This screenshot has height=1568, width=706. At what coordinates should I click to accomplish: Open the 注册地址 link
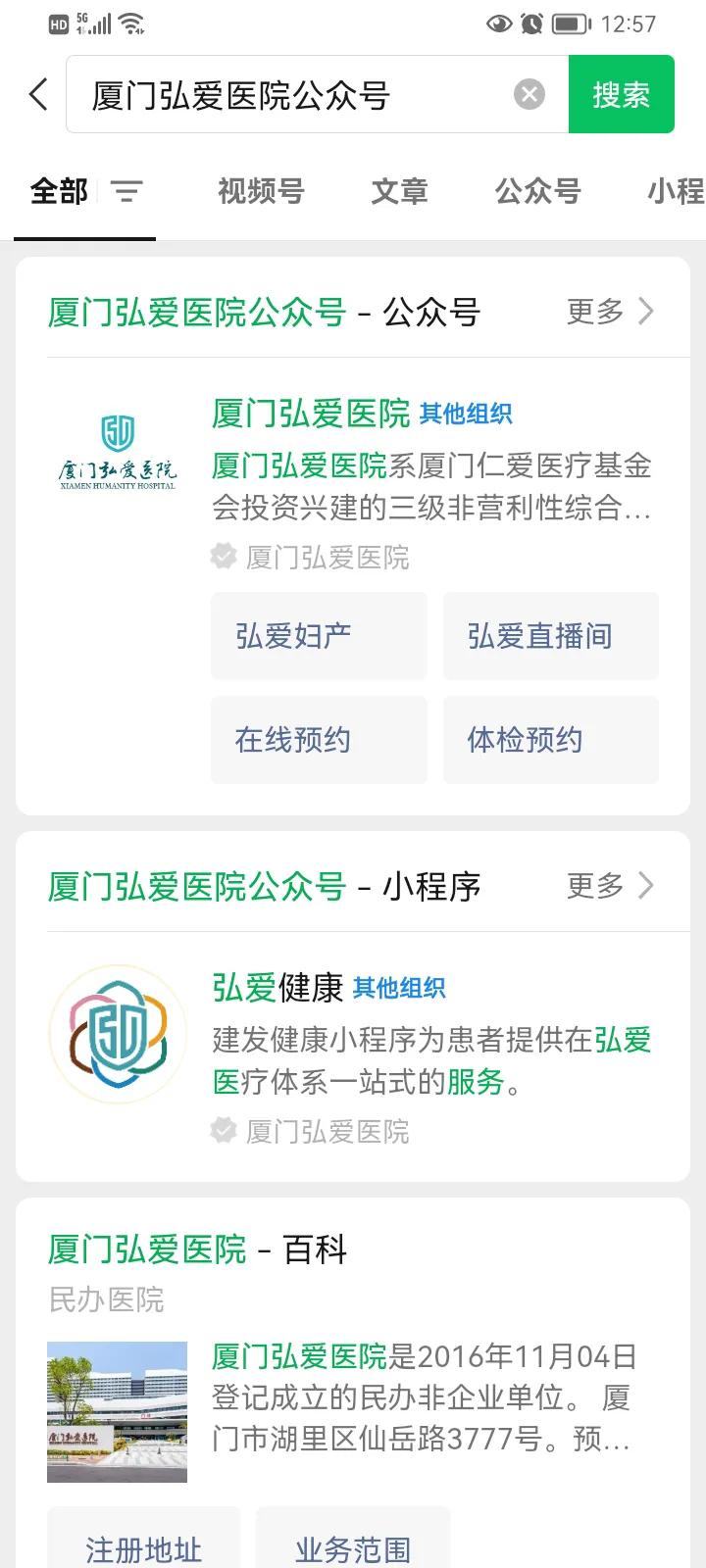click(x=143, y=1546)
